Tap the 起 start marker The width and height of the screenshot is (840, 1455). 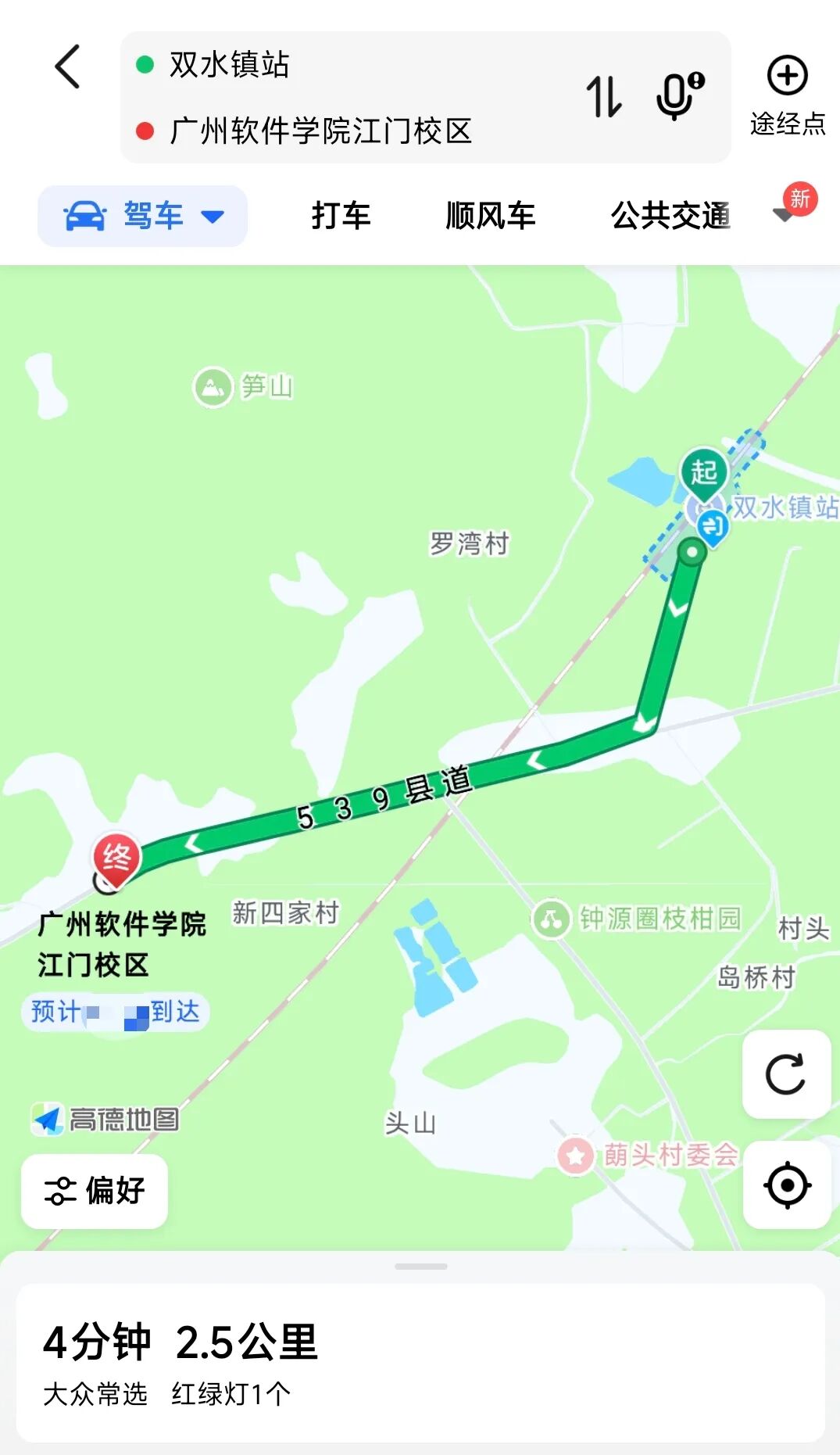pos(703,471)
